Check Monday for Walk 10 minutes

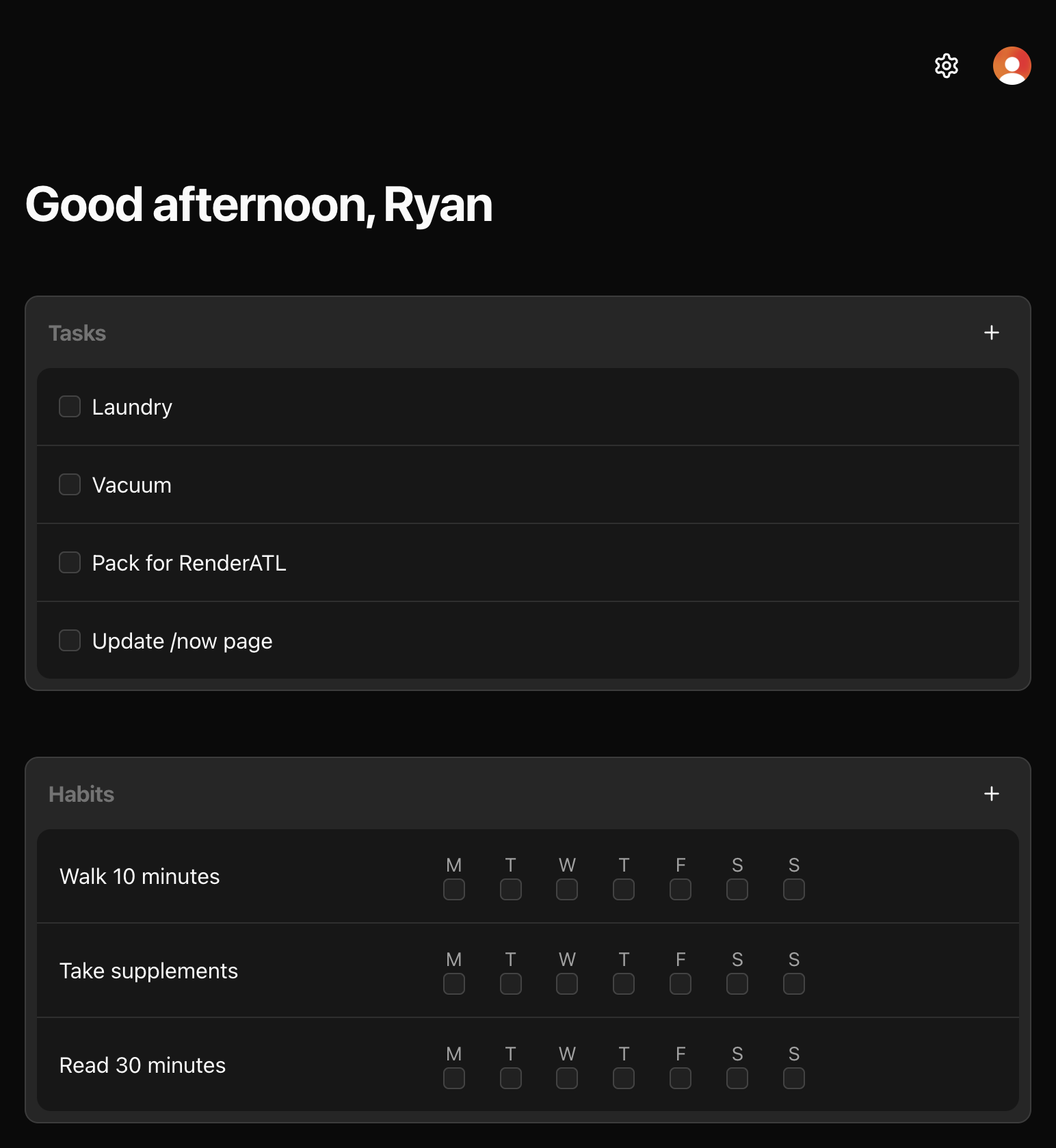click(454, 889)
